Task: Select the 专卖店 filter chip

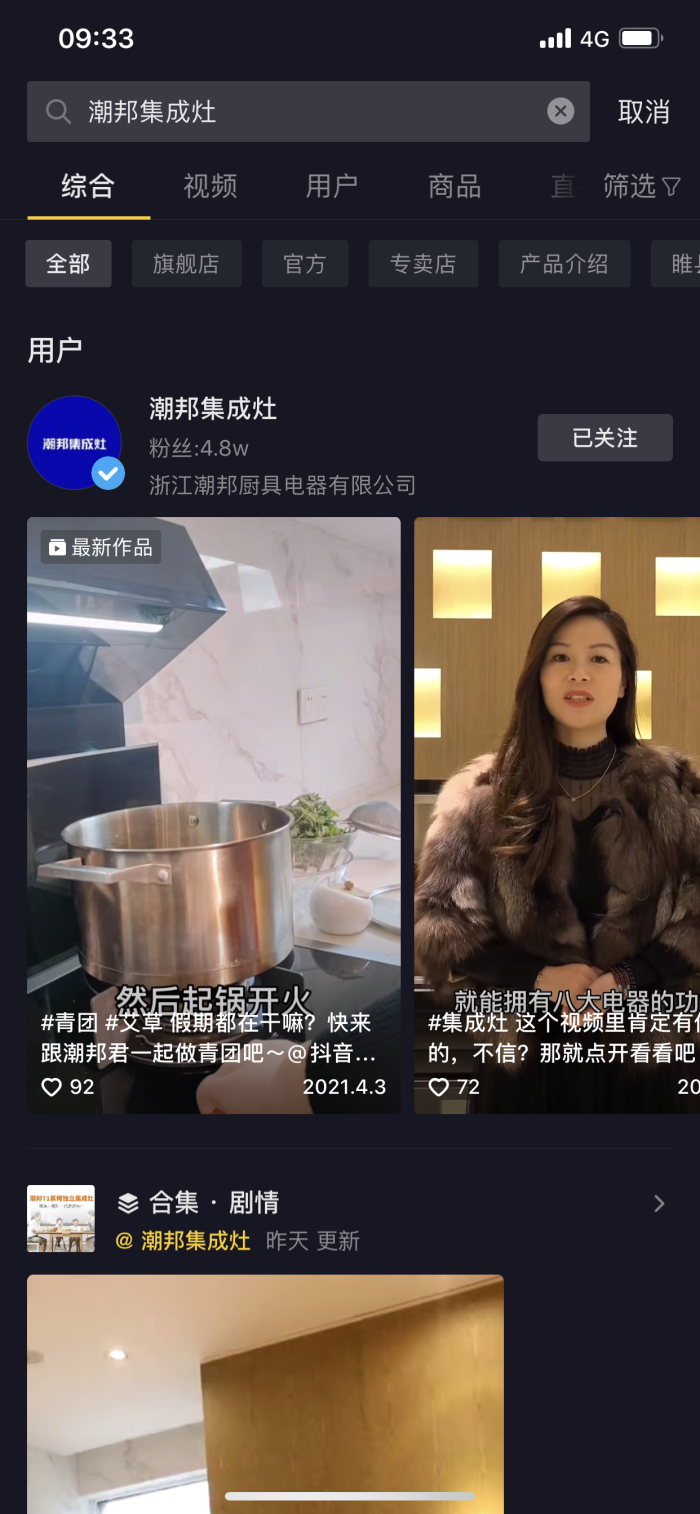Action: (x=423, y=264)
